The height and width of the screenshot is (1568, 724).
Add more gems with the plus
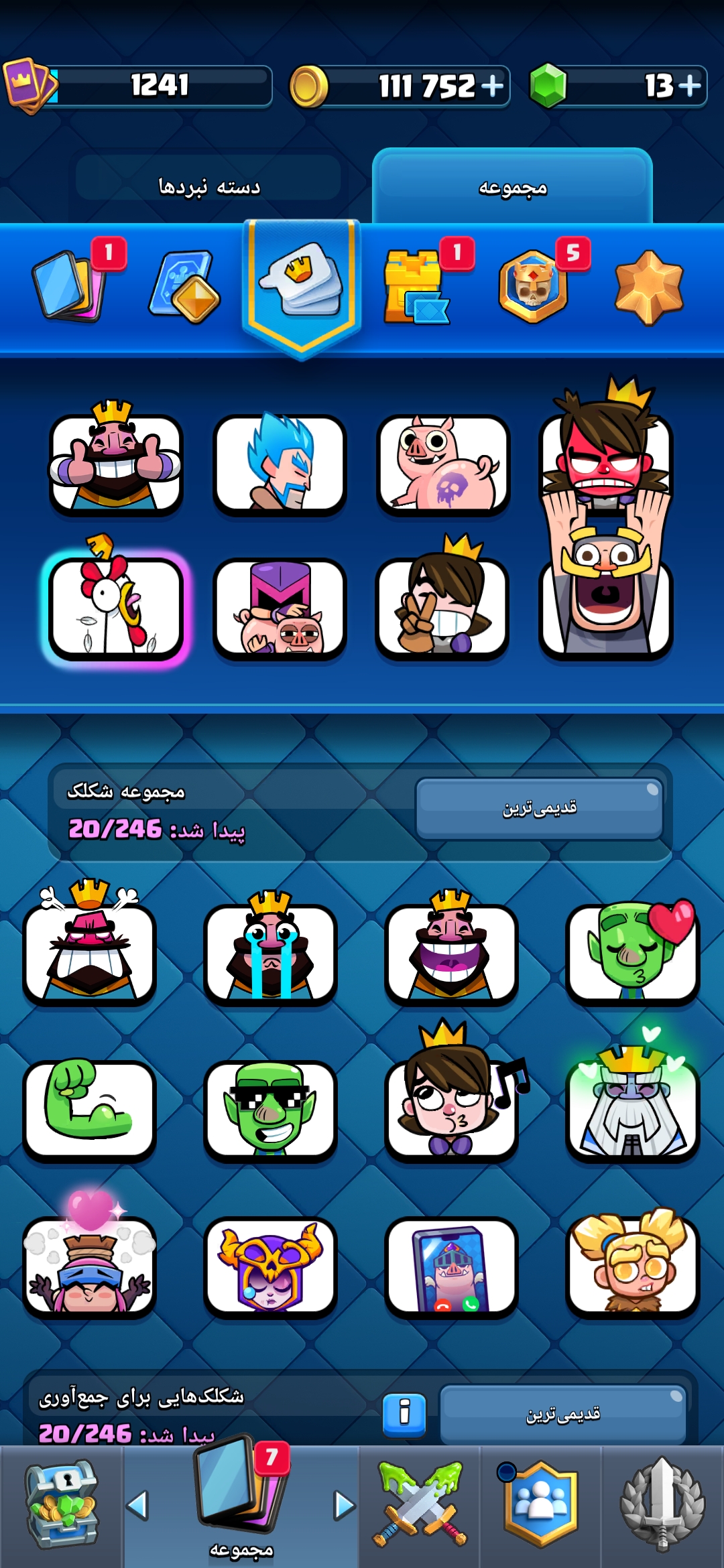[x=690, y=86]
